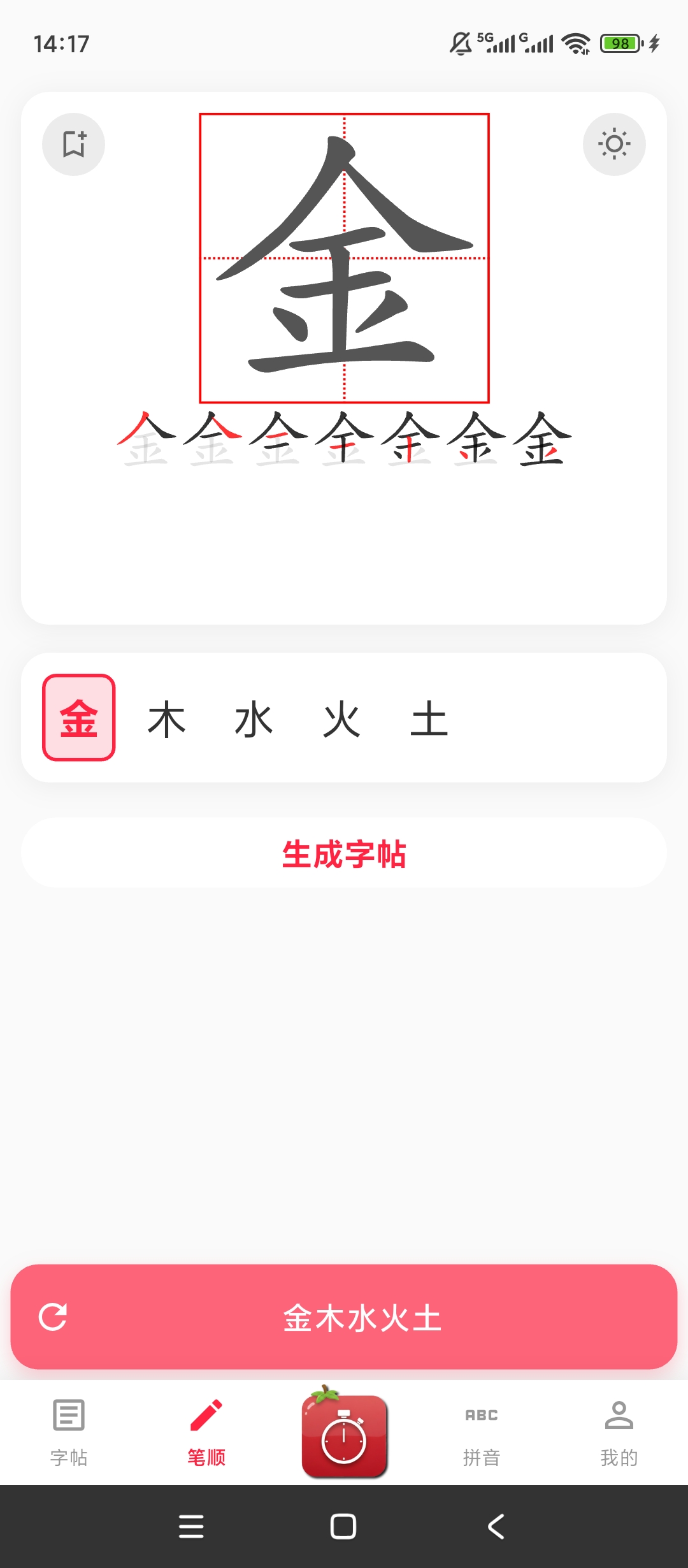The width and height of the screenshot is (688, 1568).
Task: Open the 金木水火土 input bar
Action: (362, 1318)
